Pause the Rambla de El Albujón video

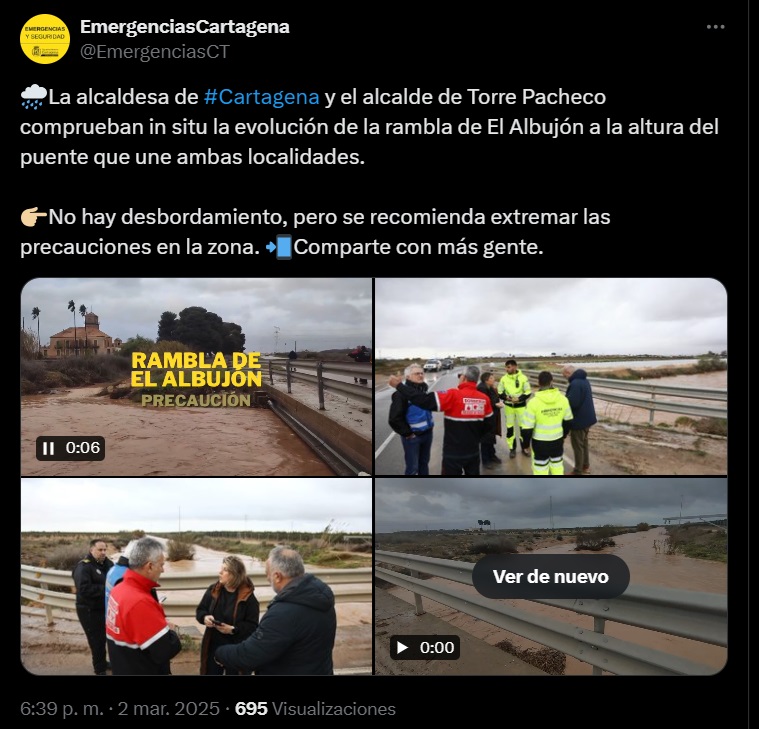tap(49, 448)
